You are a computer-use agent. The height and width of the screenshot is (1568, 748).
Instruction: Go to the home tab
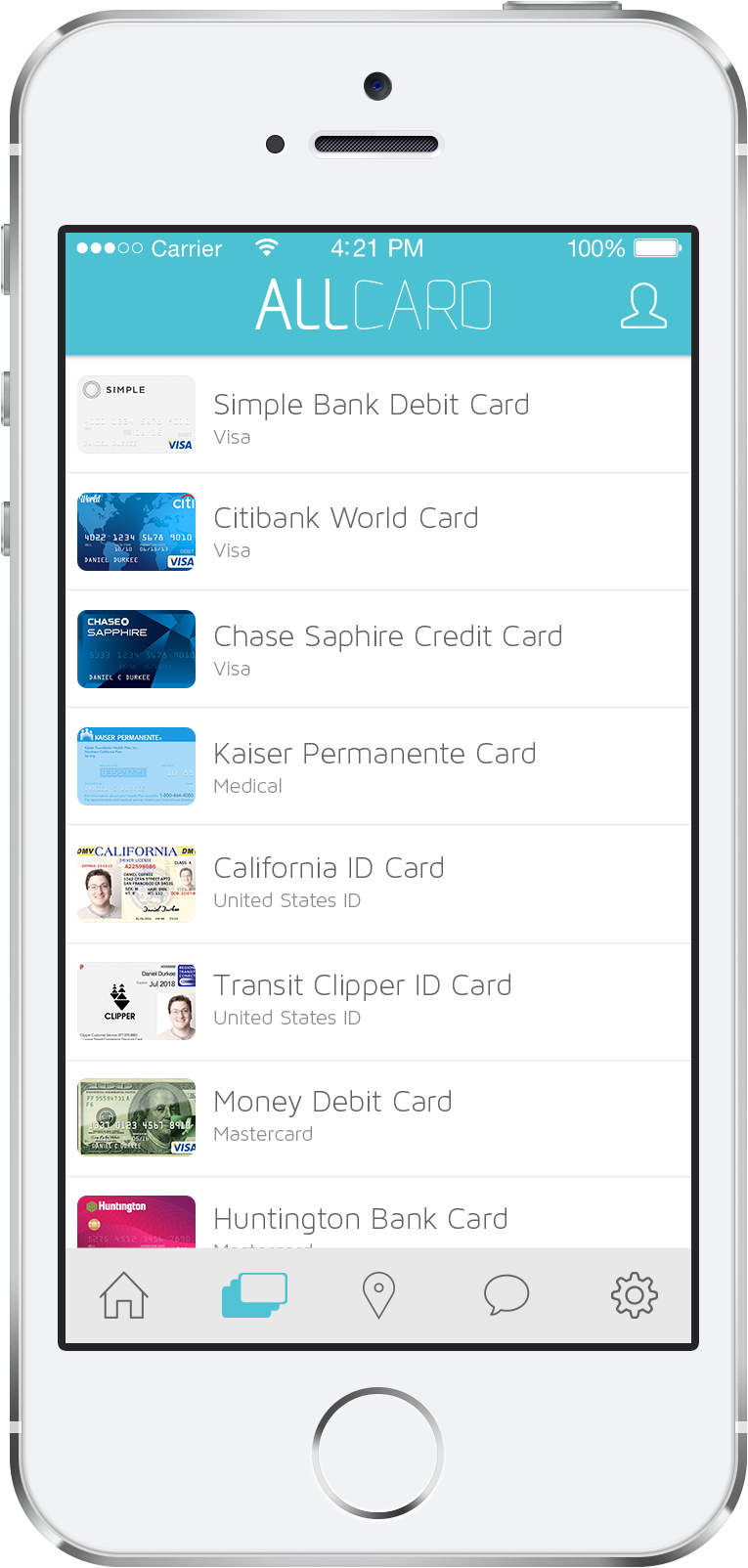124,1295
